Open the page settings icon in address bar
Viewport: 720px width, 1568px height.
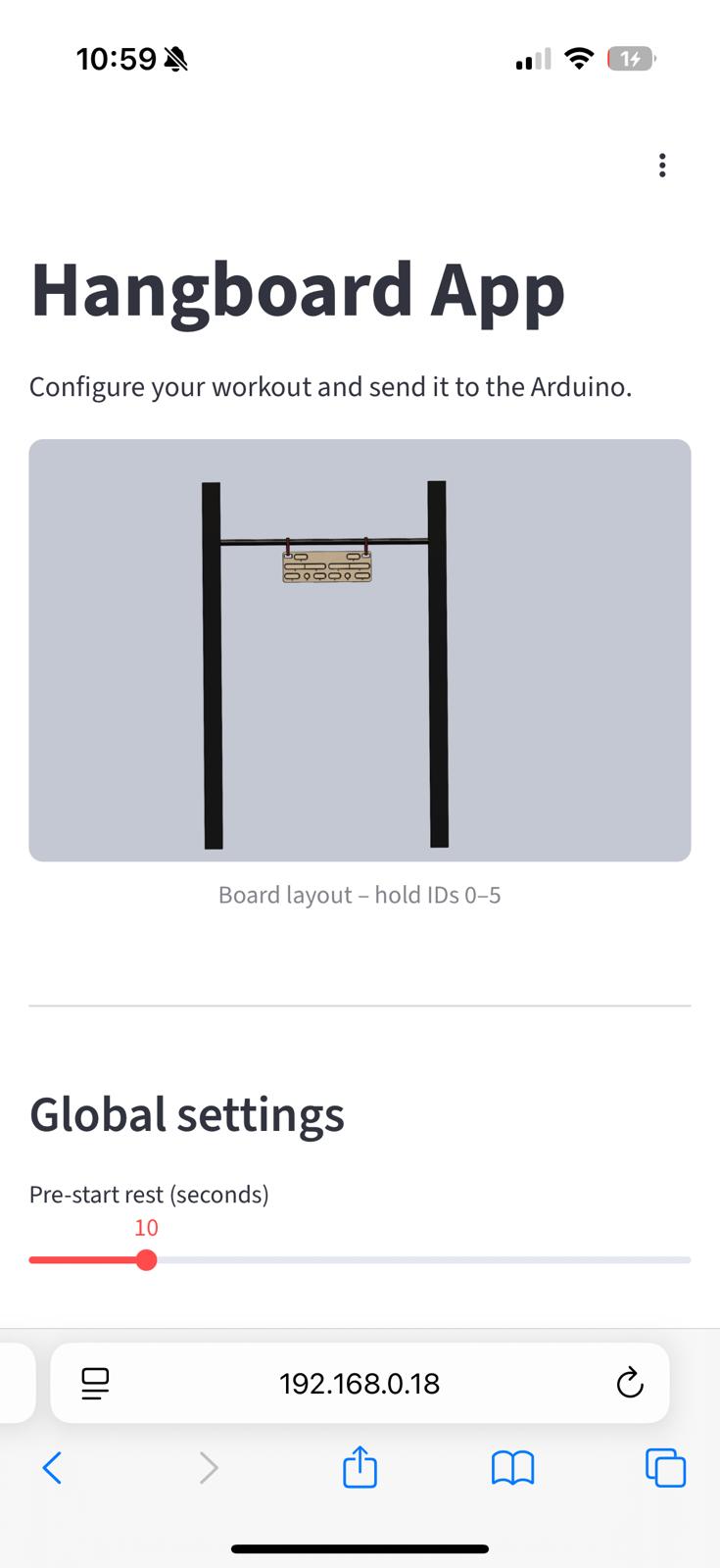coord(95,1383)
